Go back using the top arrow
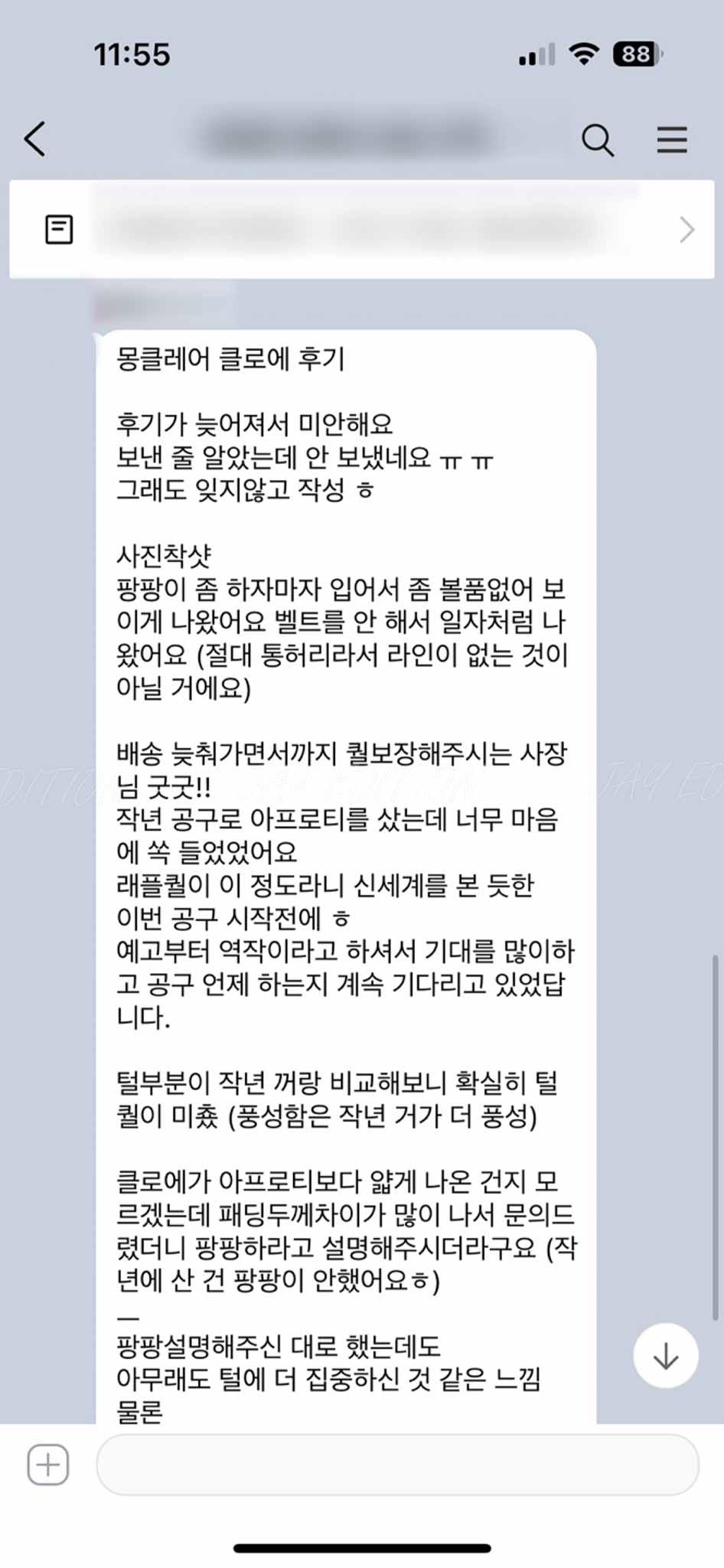The image size is (724, 1568). (x=35, y=139)
